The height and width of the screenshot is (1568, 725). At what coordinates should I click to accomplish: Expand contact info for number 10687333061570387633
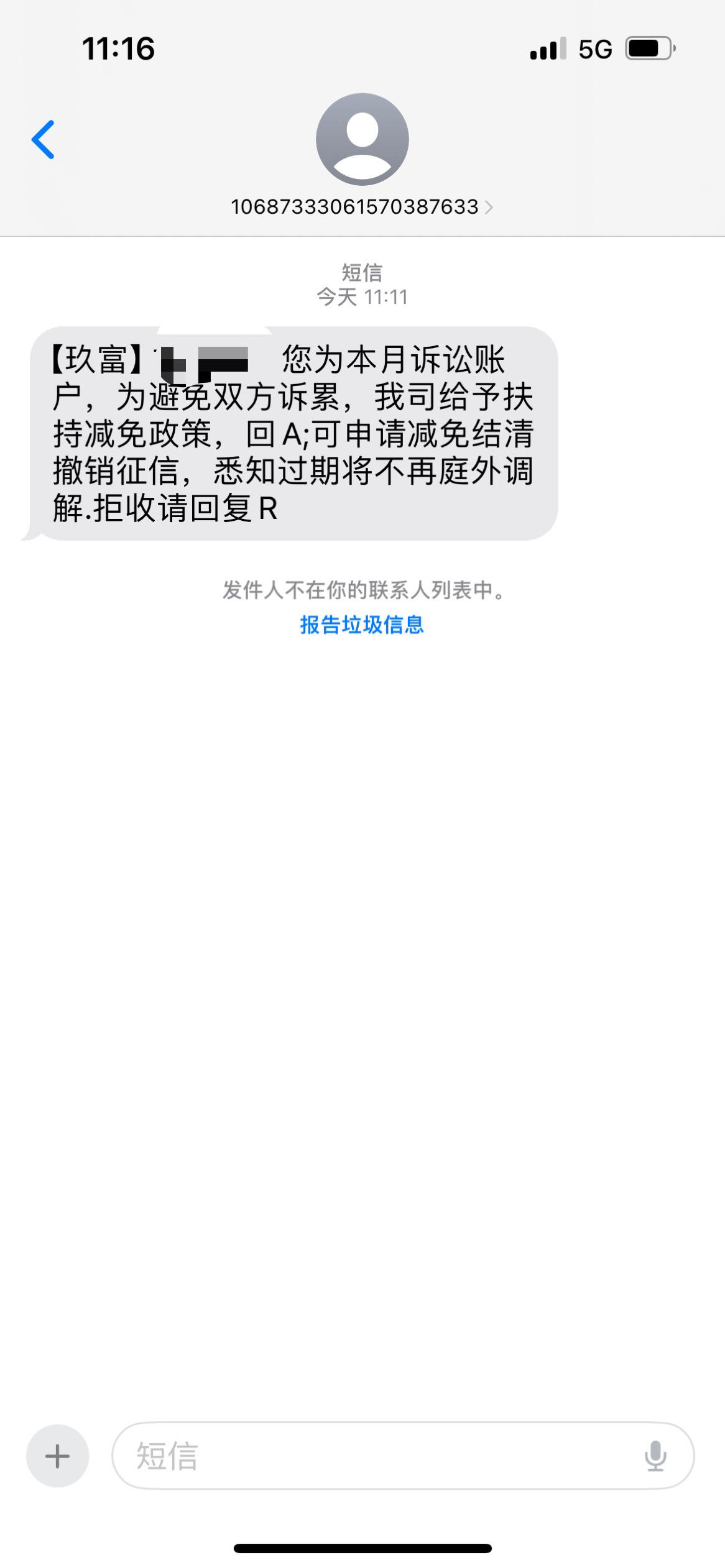coord(354,208)
